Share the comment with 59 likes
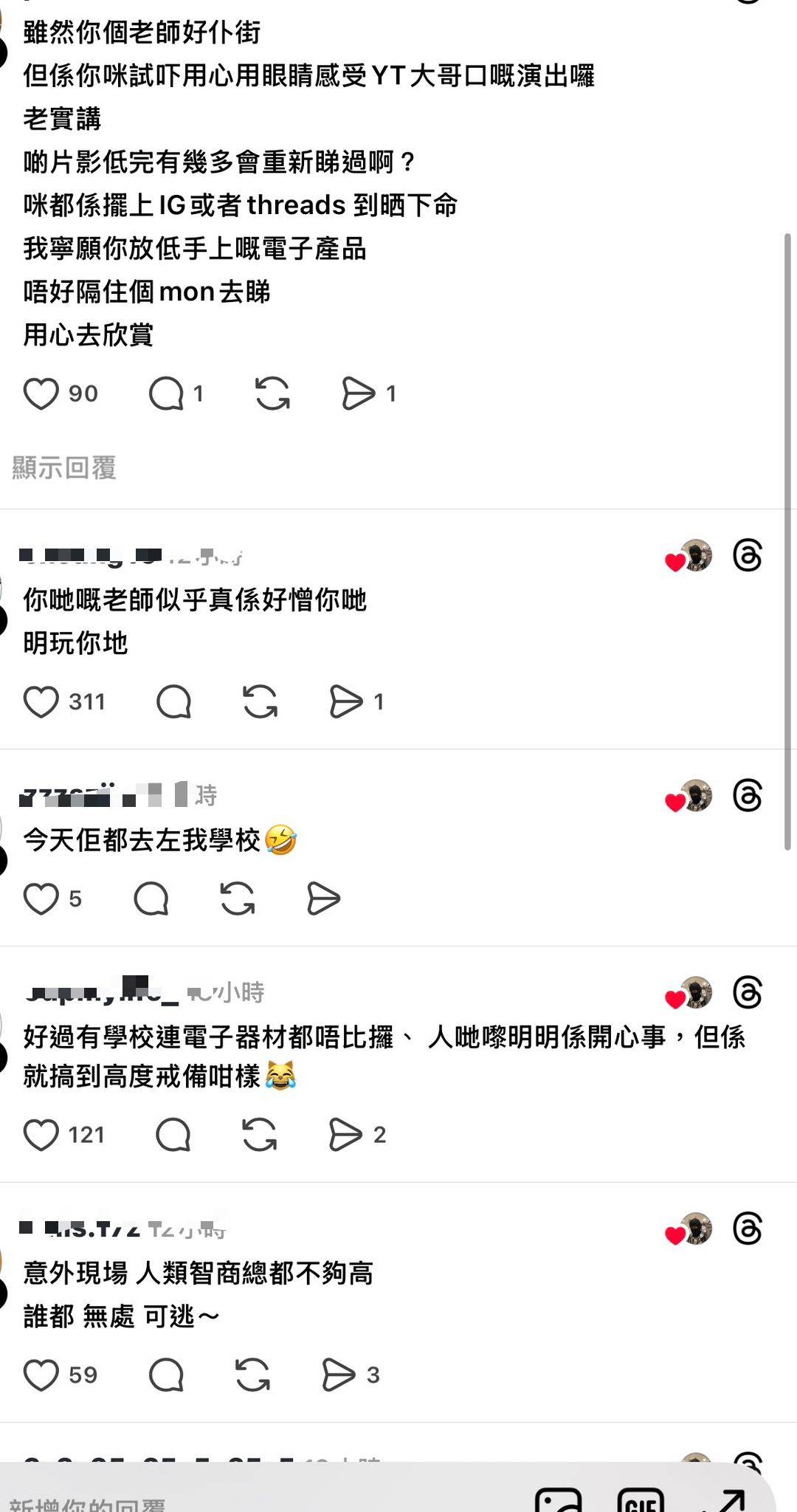The width and height of the screenshot is (797, 1512). pos(339,1375)
